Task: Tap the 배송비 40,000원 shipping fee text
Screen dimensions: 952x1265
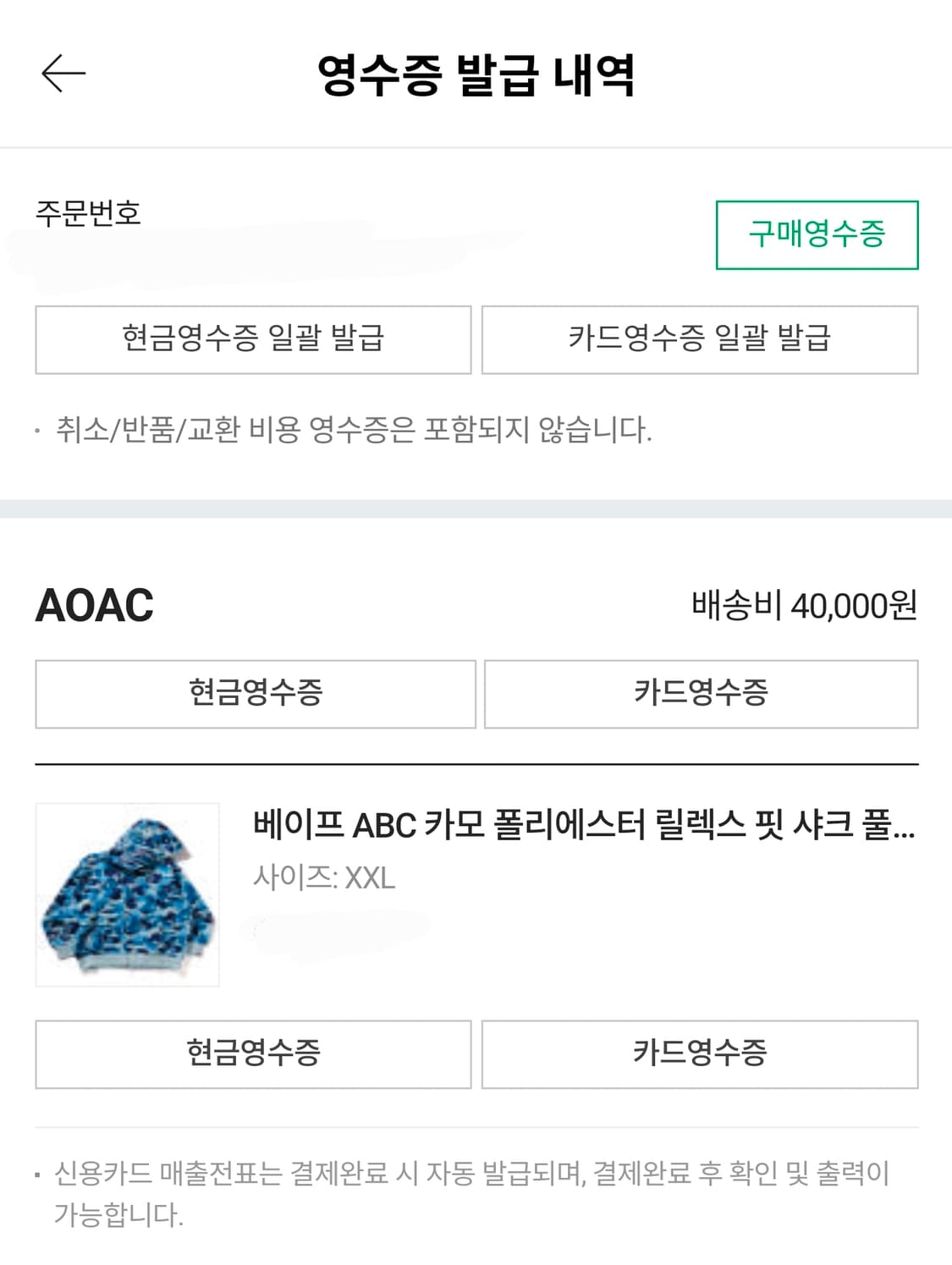Action: 802,606
